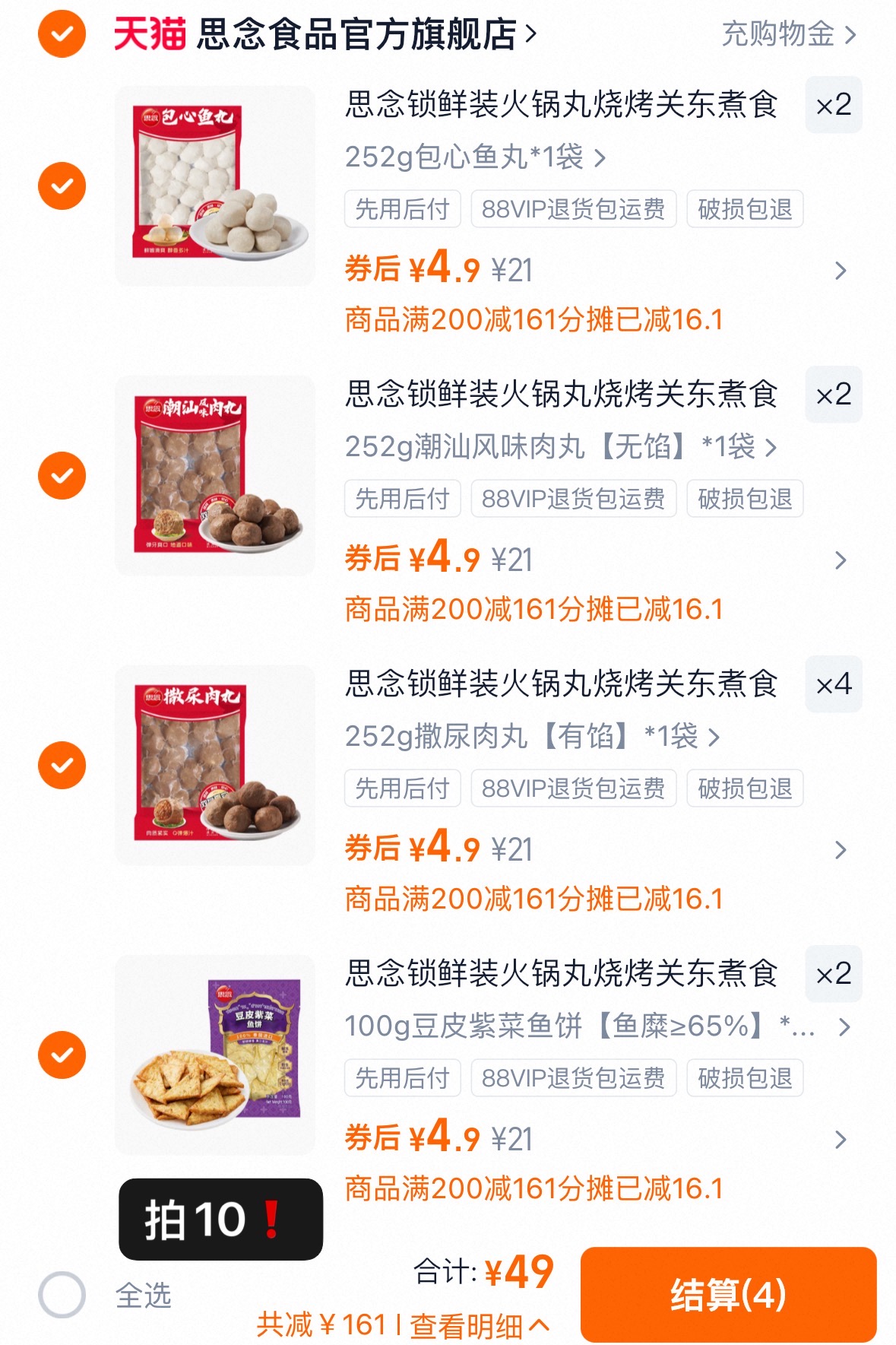Open the 豆皮紫菜鱼饼 product image
896x1345 pixels.
[215, 1053]
